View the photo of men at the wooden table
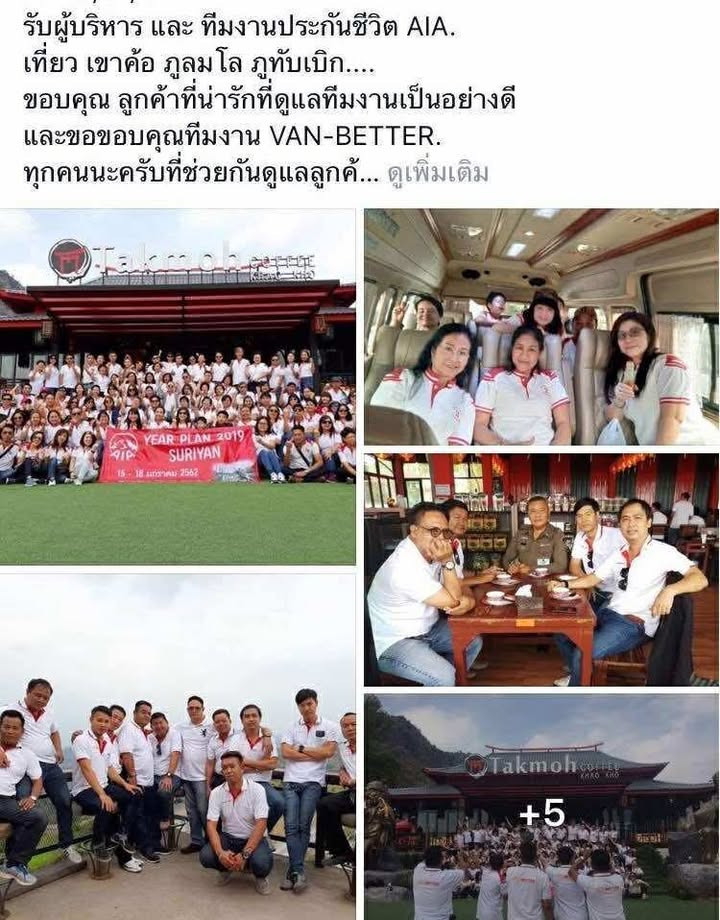Image resolution: width=720 pixels, height=920 pixels. tap(541, 570)
